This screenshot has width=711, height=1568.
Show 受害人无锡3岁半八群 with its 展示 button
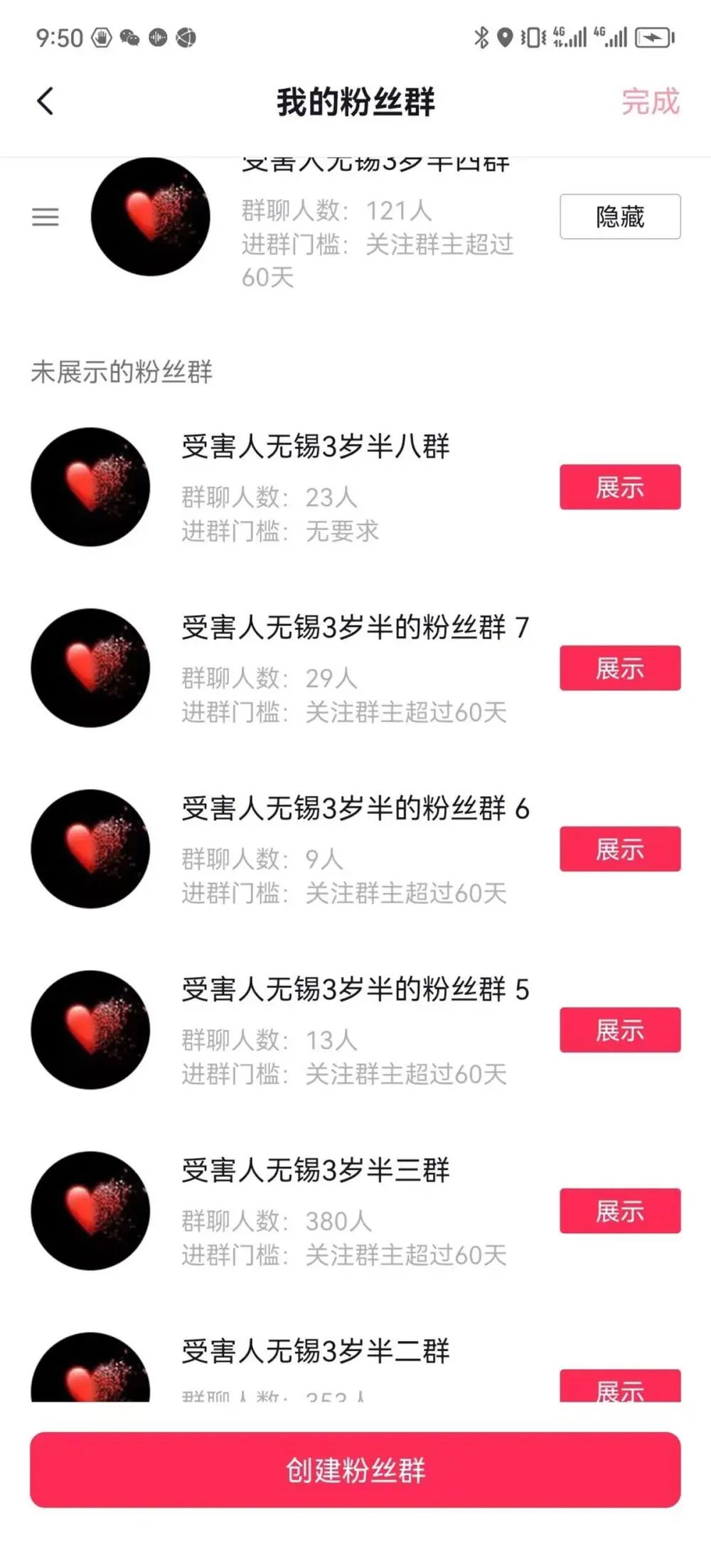(x=620, y=488)
